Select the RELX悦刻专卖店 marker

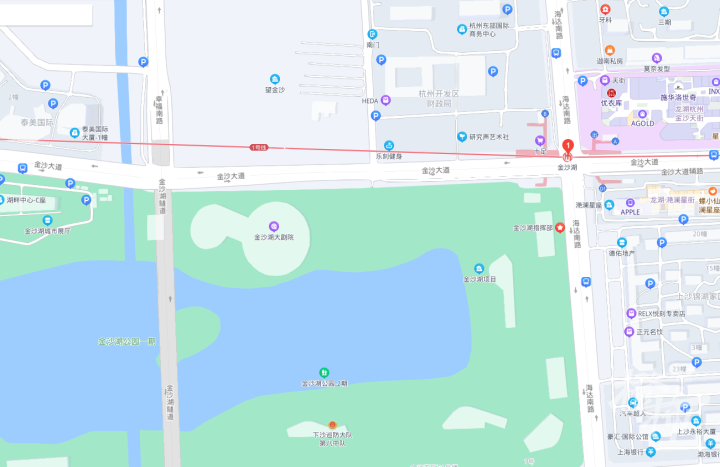[630, 313]
